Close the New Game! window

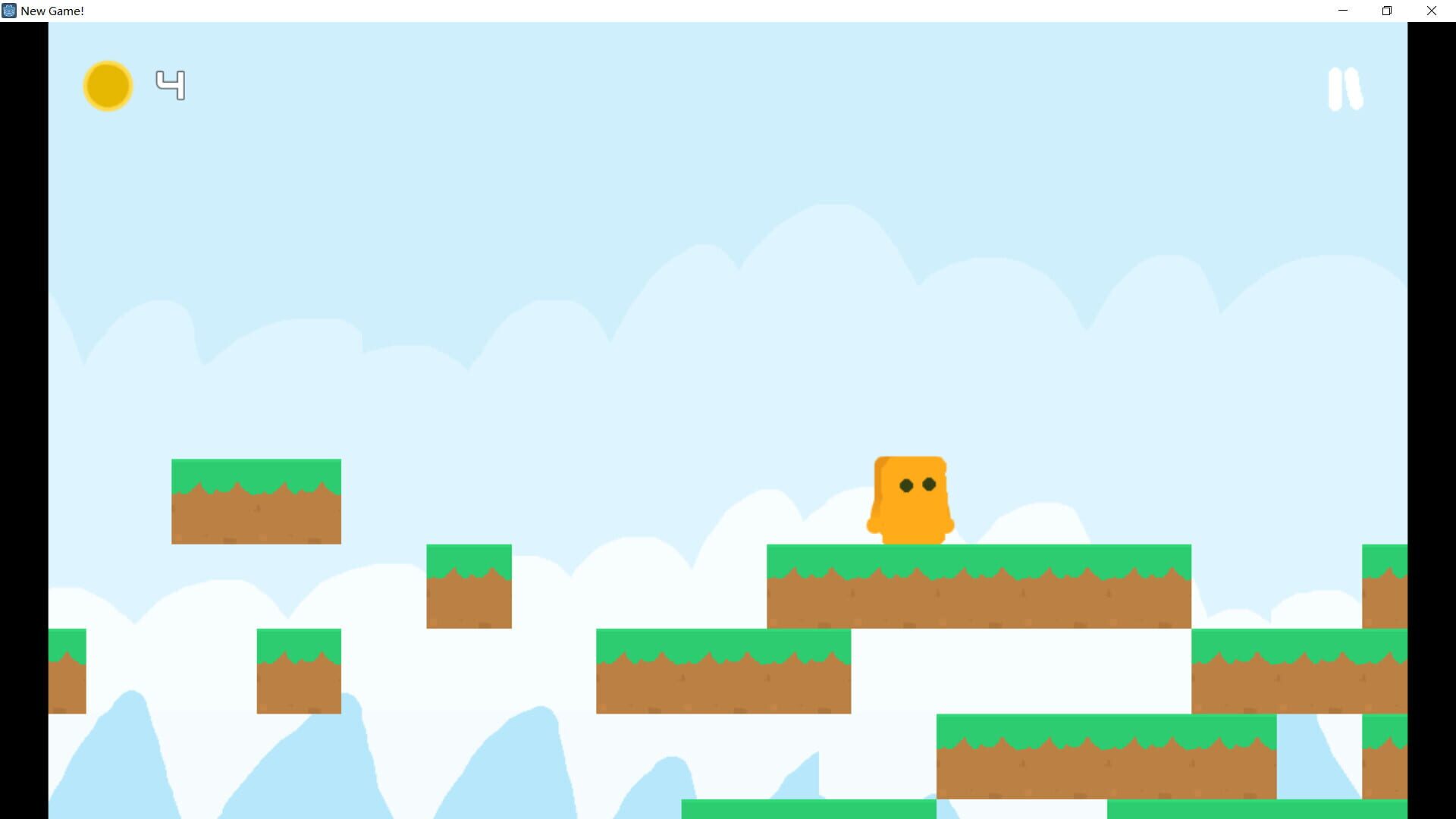pyautogui.click(x=1431, y=11)
